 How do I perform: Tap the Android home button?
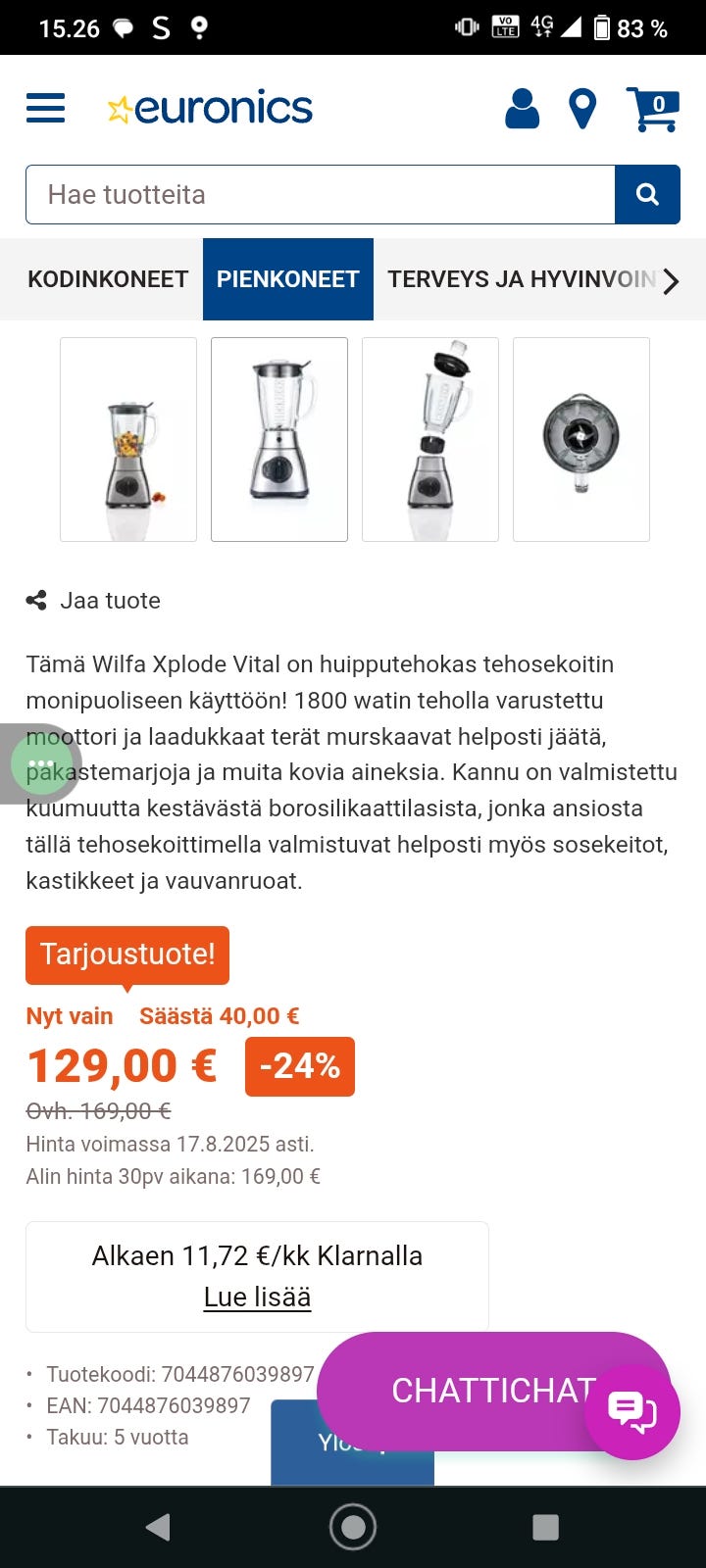click(352, 1526)
